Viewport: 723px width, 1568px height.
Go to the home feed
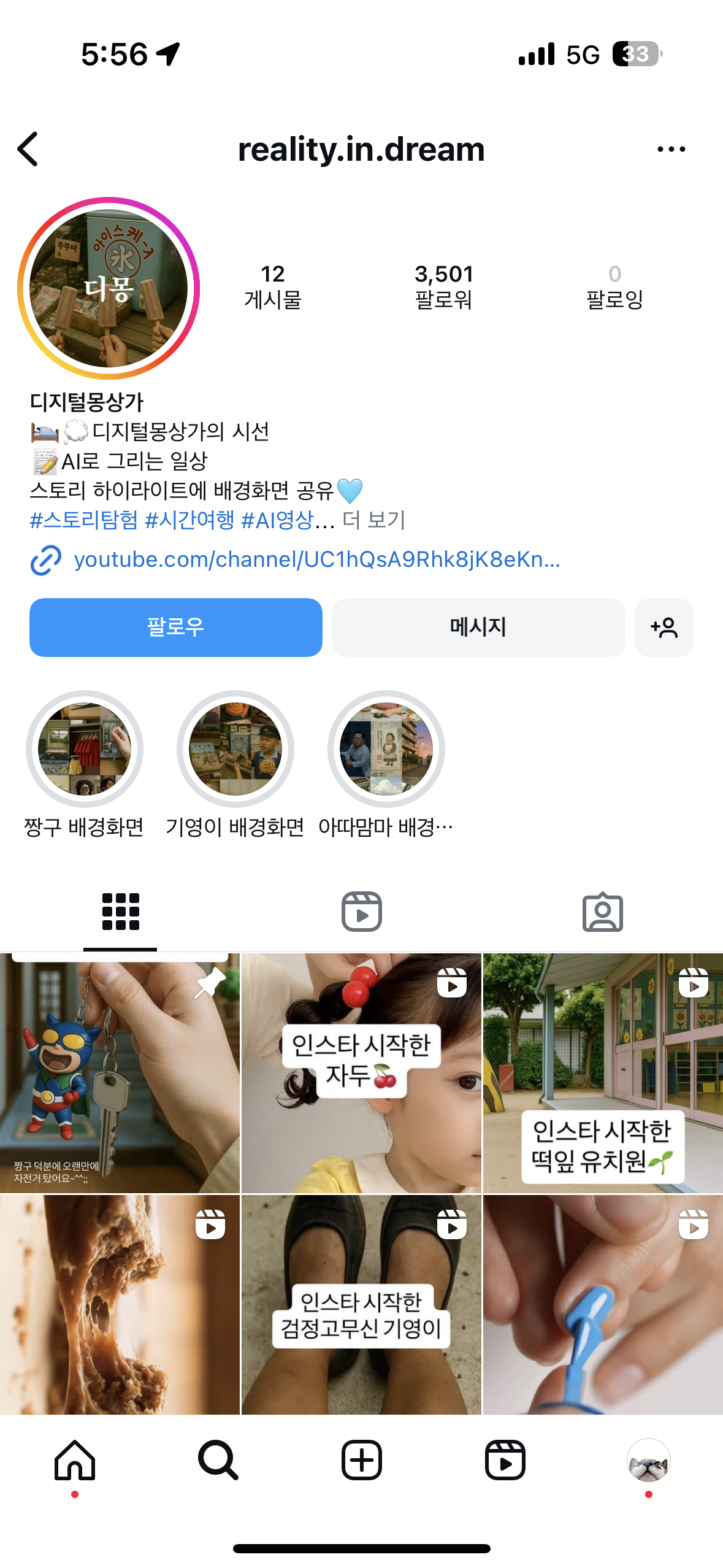[x=75, y=1460]
